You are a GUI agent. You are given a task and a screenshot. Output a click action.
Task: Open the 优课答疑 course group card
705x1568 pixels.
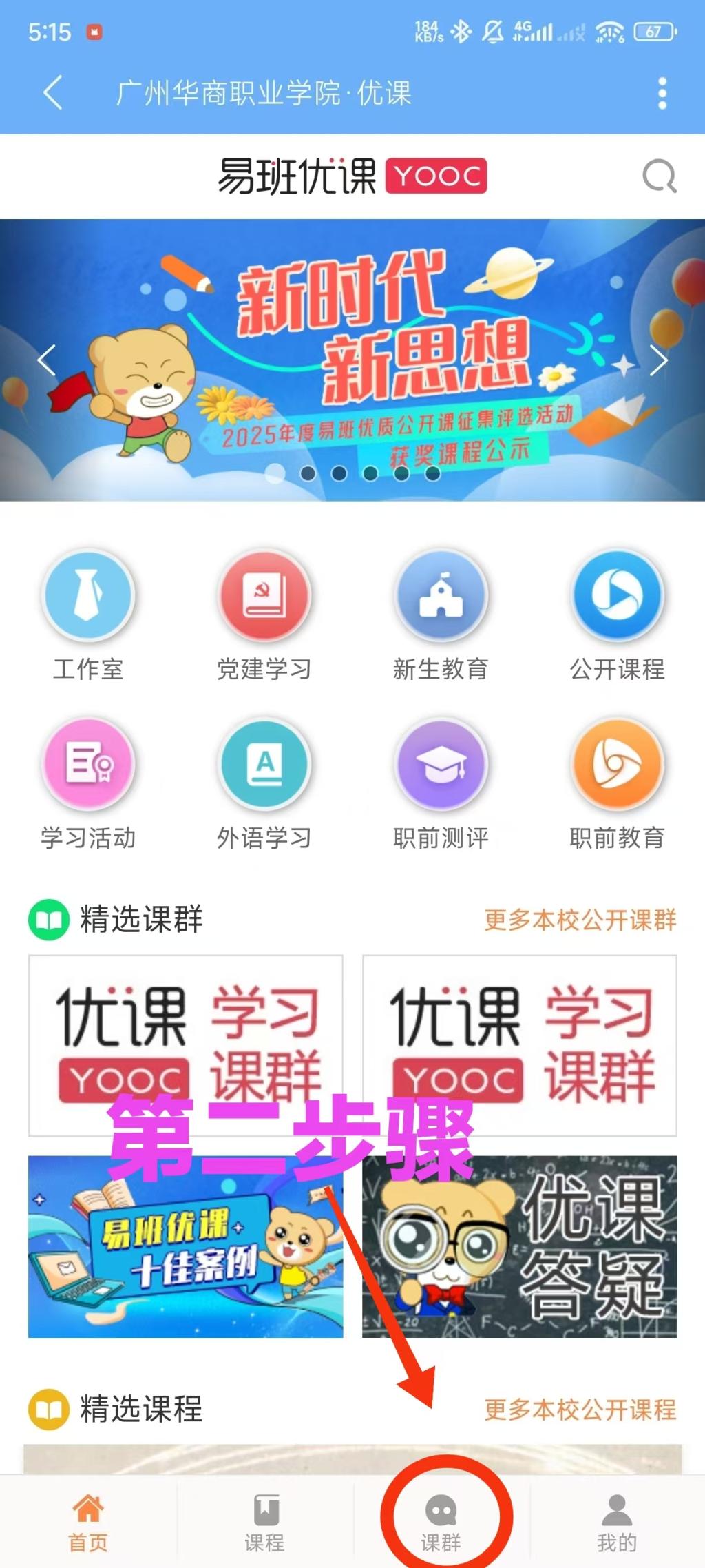tap(520, 1247)
